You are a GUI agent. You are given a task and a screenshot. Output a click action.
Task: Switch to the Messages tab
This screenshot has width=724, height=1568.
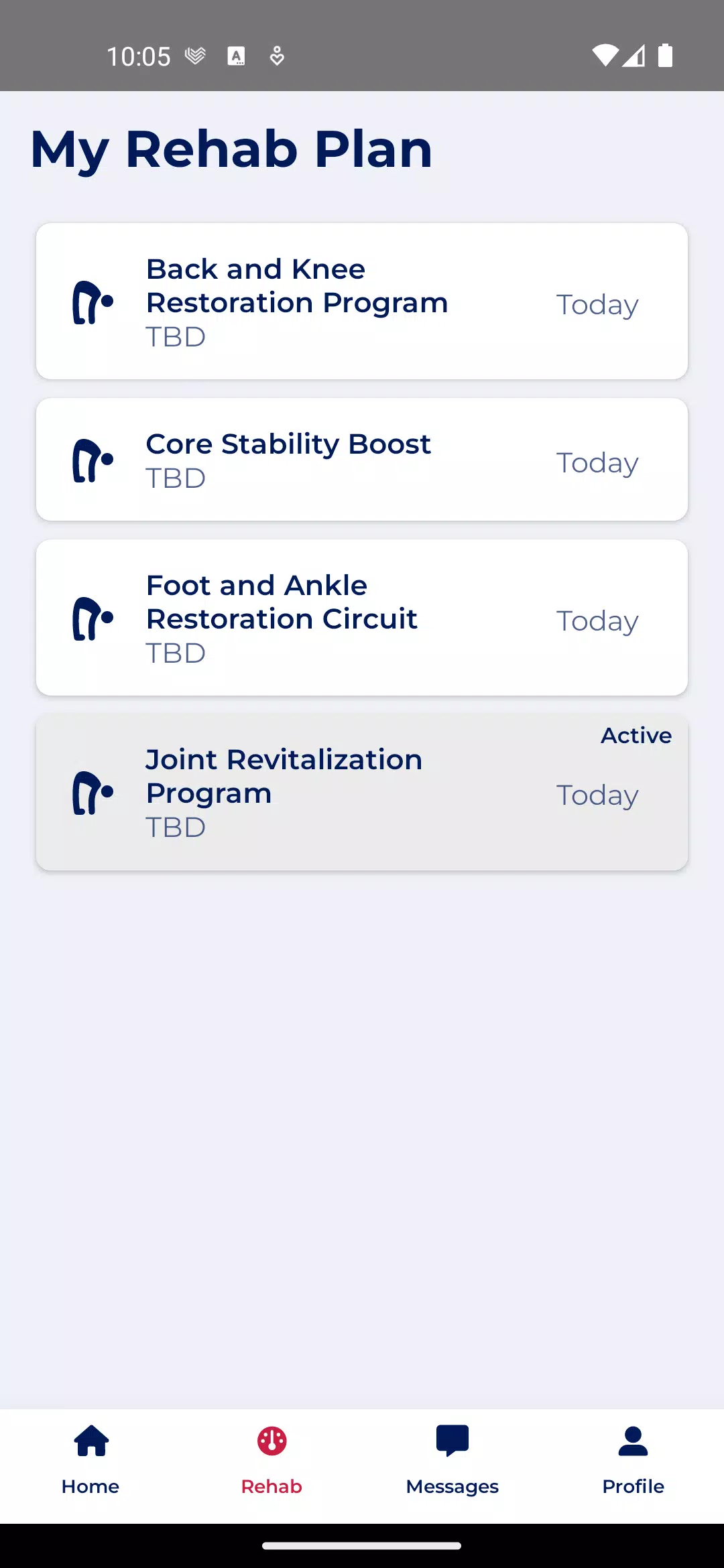(x=452, y=1466)
